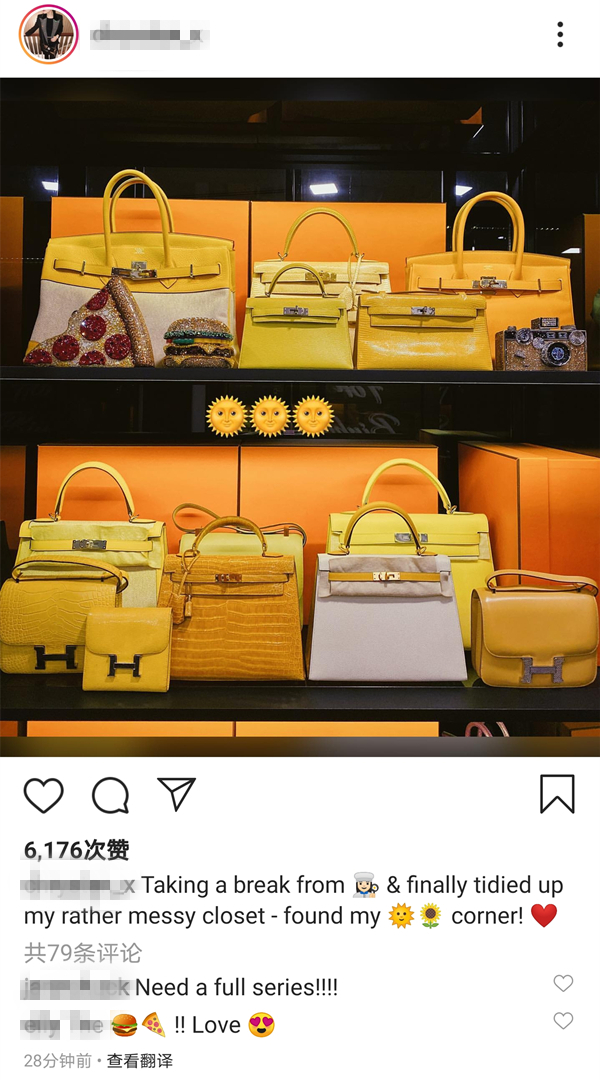Open the comment bubble icon
The image size is (600, 1080).
tap(110, 795)
